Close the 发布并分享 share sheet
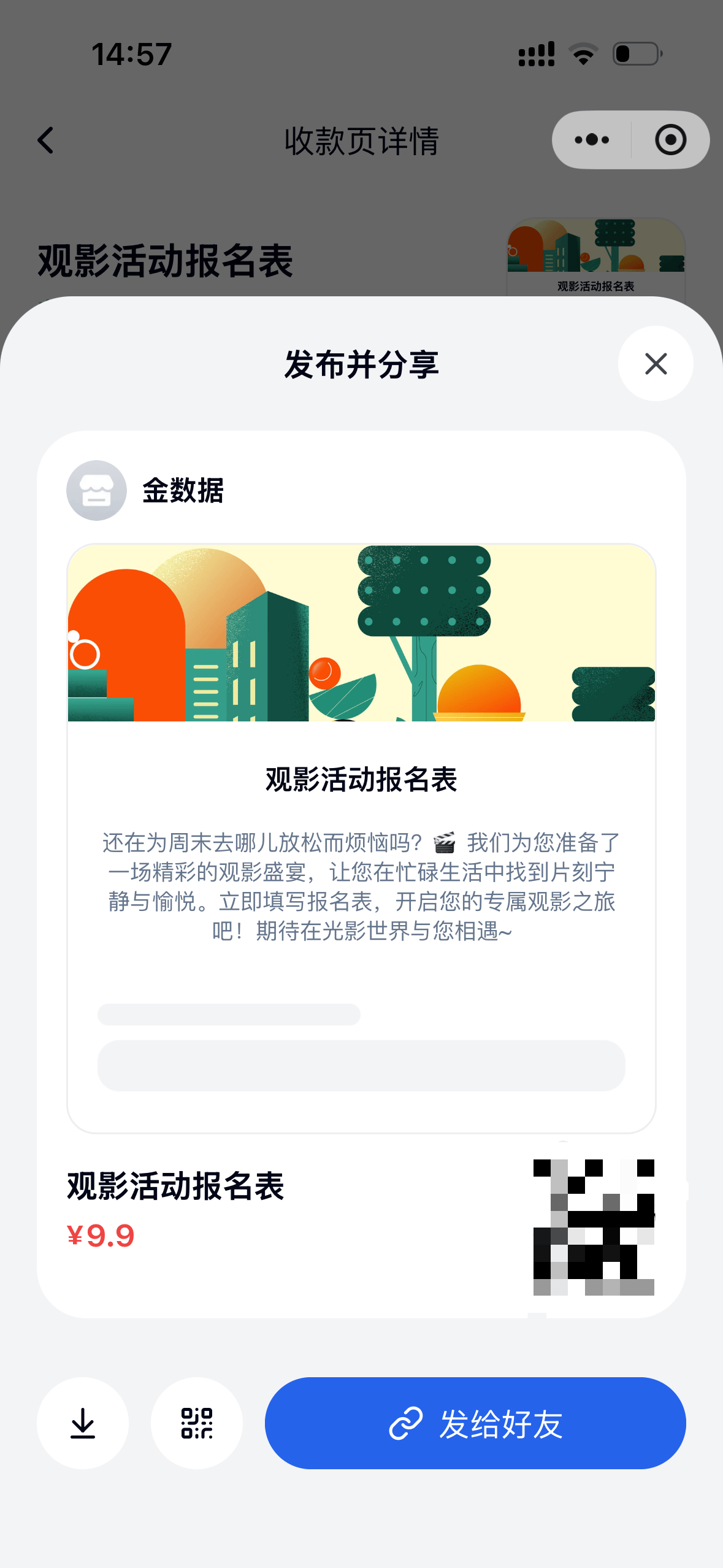723x1568 pixels. click(x=656, y=364)
